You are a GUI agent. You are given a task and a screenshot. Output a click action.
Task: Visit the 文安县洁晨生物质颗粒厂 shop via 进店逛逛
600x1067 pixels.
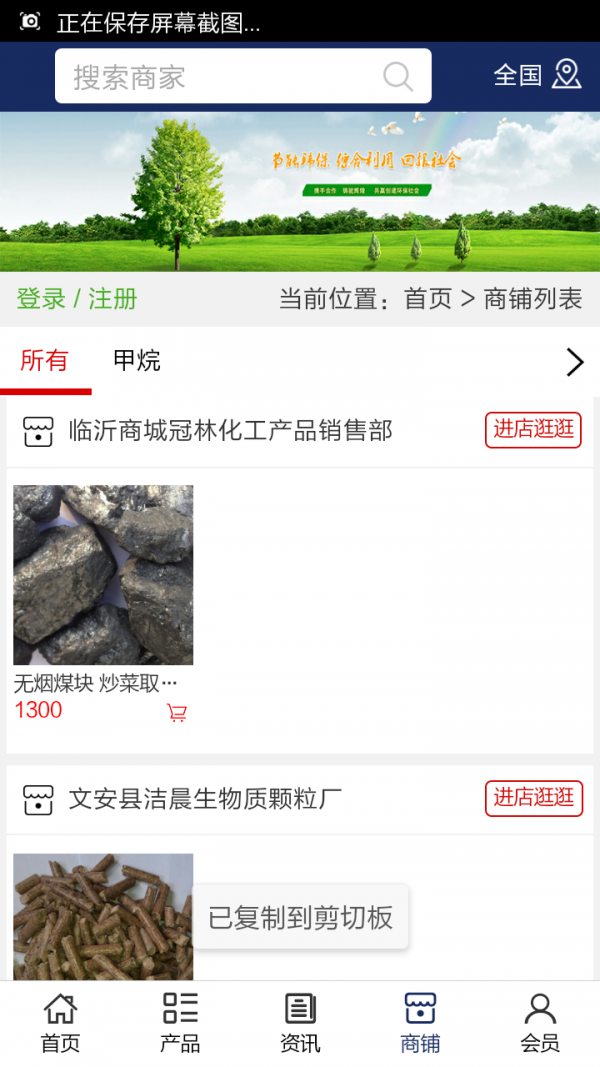pyautogui.click(x=533, y=798)
